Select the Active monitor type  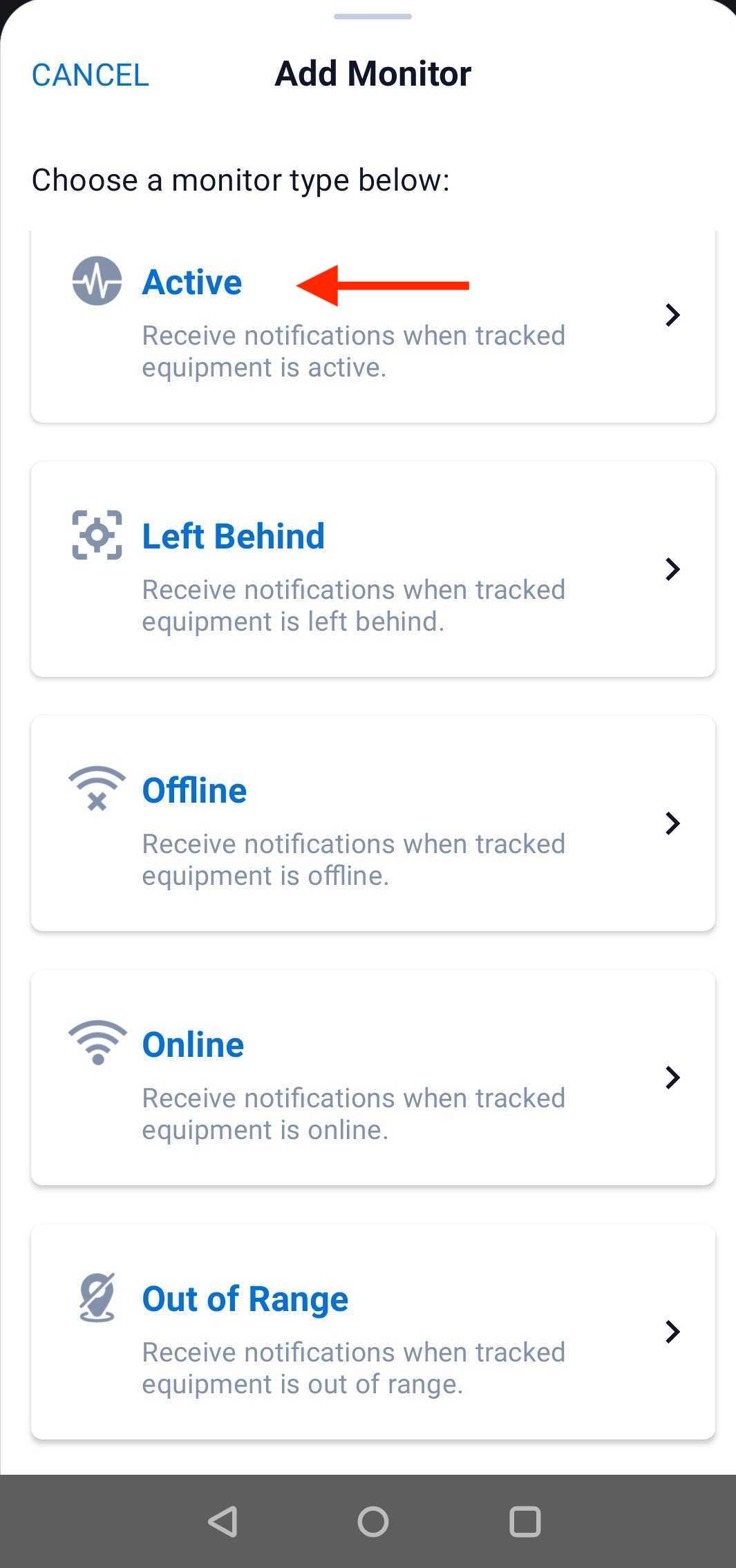click(192, 282)
